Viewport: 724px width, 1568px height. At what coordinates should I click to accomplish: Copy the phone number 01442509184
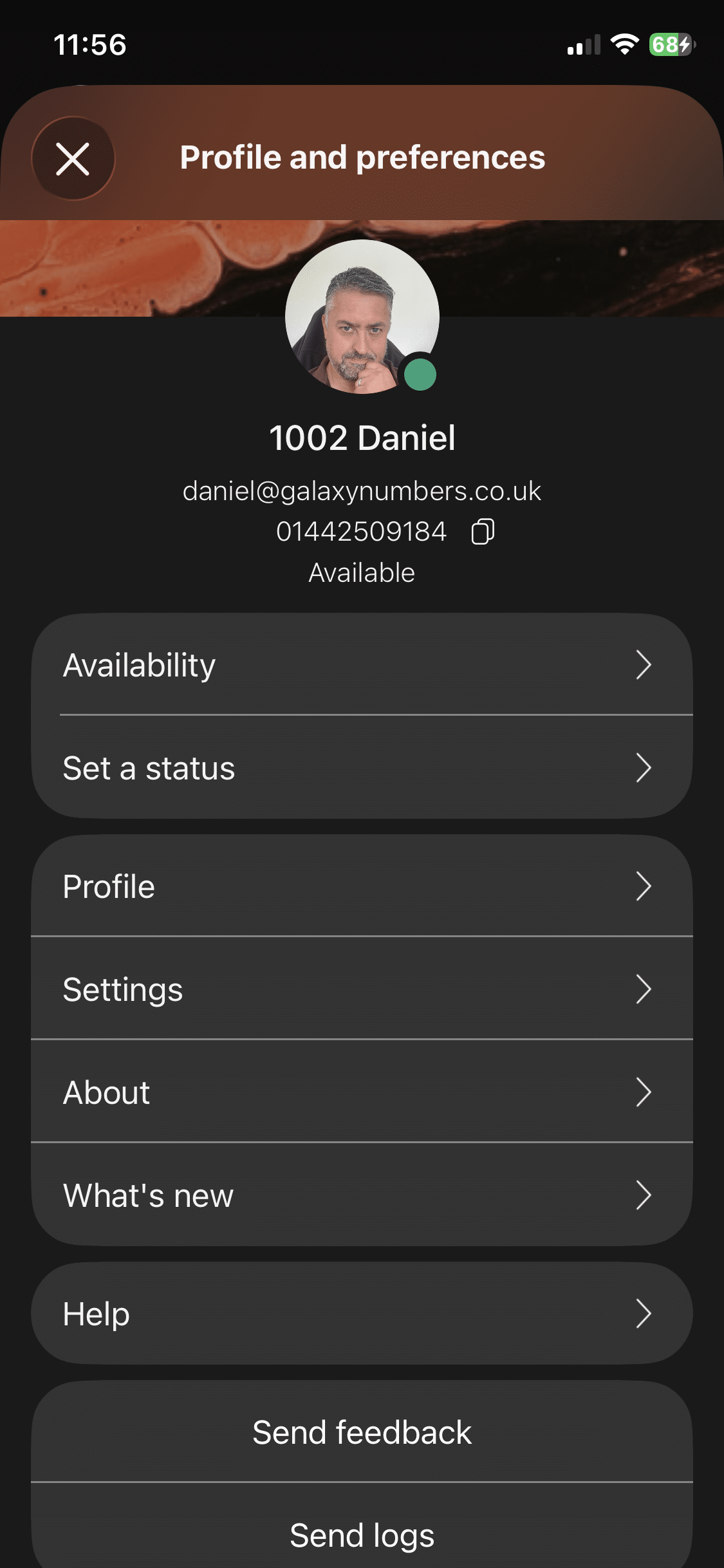[483, 532]
